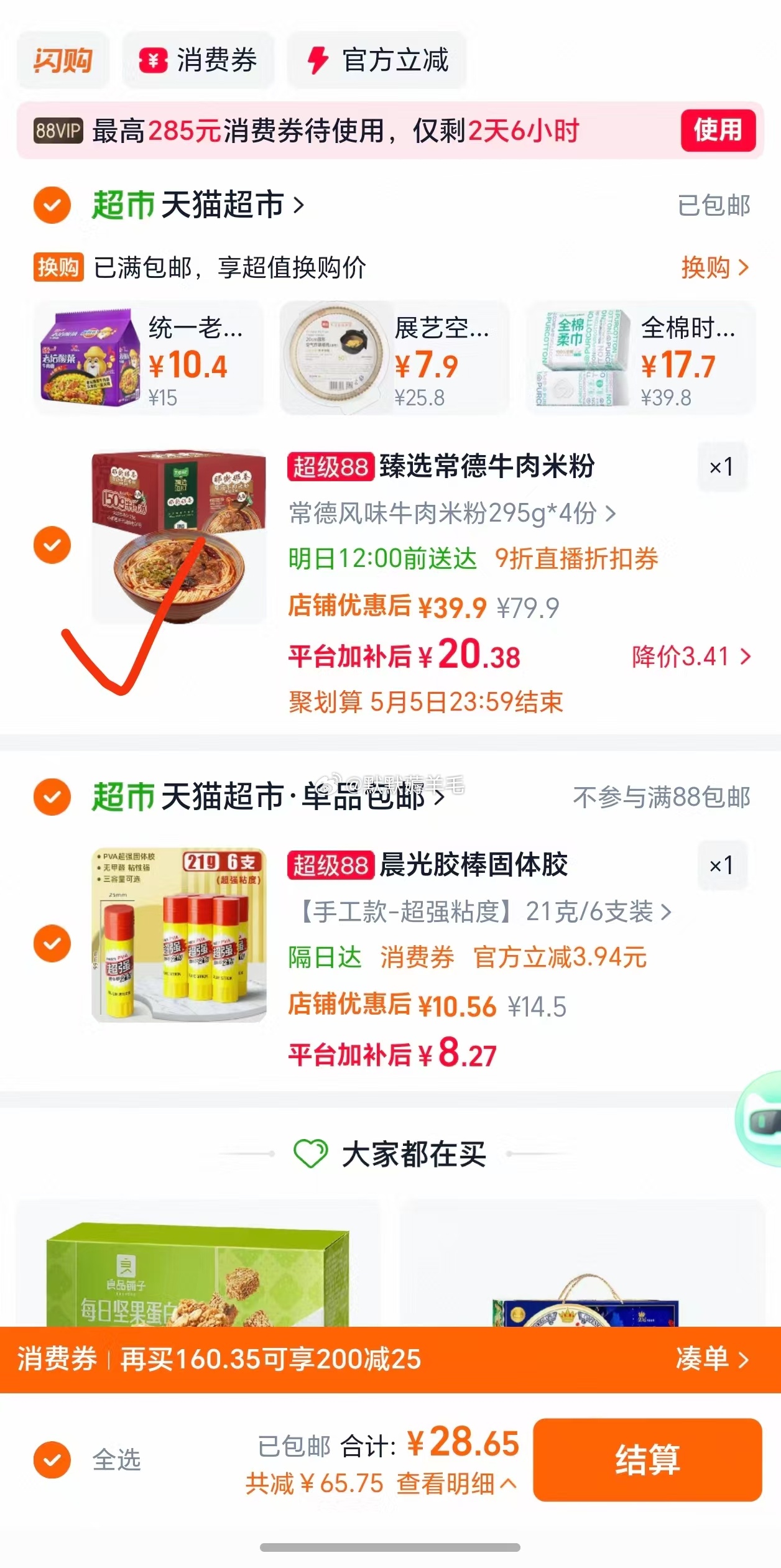Change quantity of 臻选常德牛肉米粉
Screen dimensions: 781x1568
pos(722,467)
